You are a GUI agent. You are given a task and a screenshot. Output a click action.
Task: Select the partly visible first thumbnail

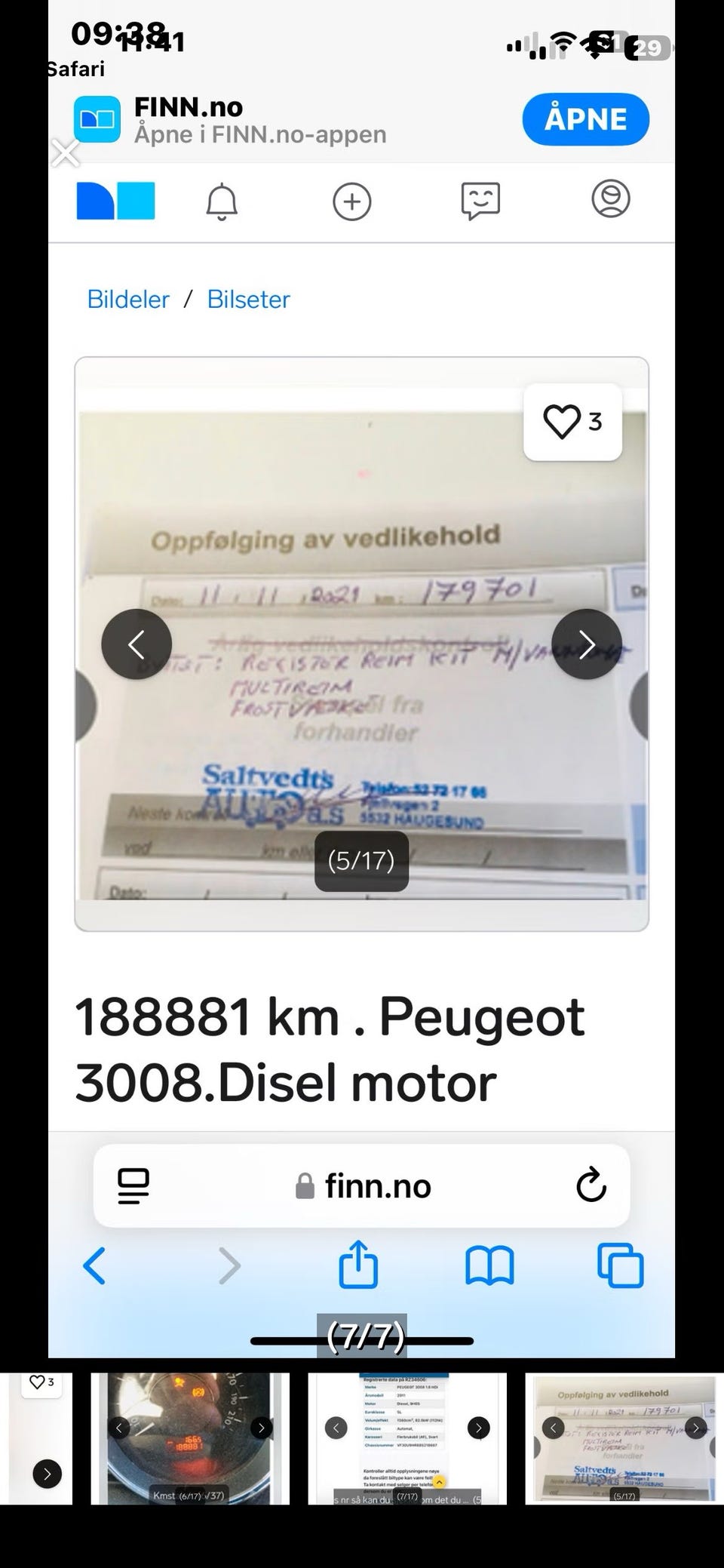click(36, 1439)
